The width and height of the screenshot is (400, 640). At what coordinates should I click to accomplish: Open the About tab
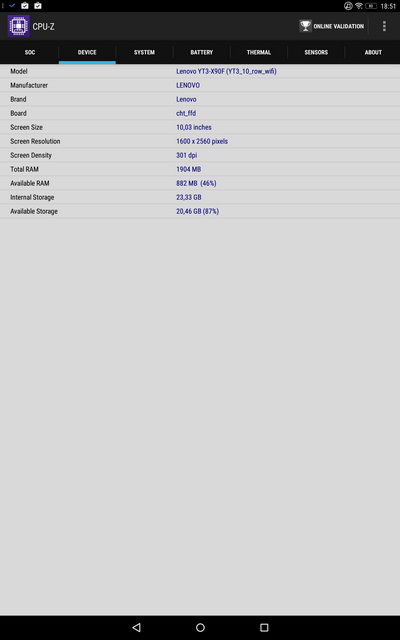pyautogui.click(x=373, y=52)
